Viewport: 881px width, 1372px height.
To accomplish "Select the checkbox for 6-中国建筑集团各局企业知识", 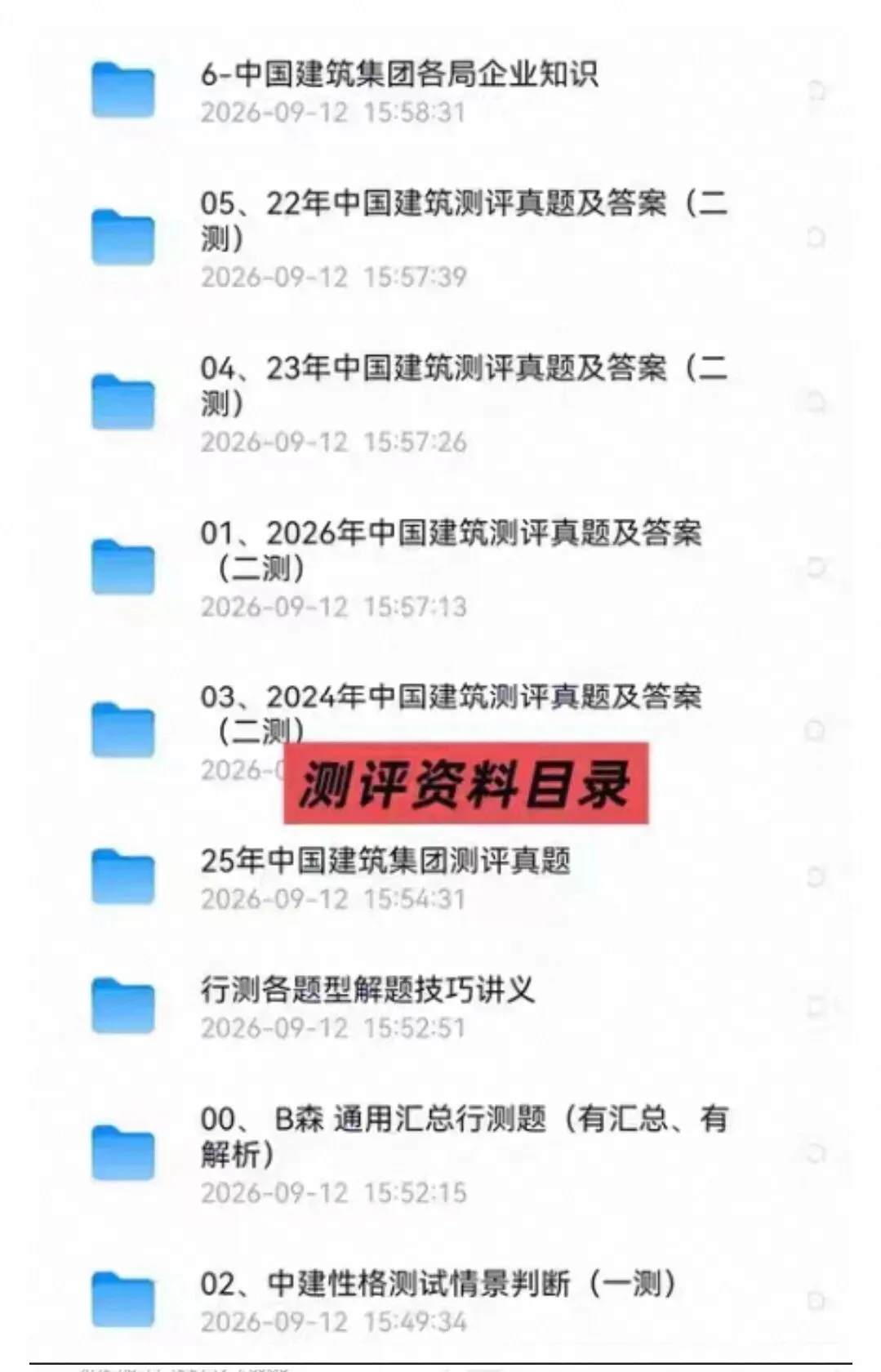I will 815,91.
